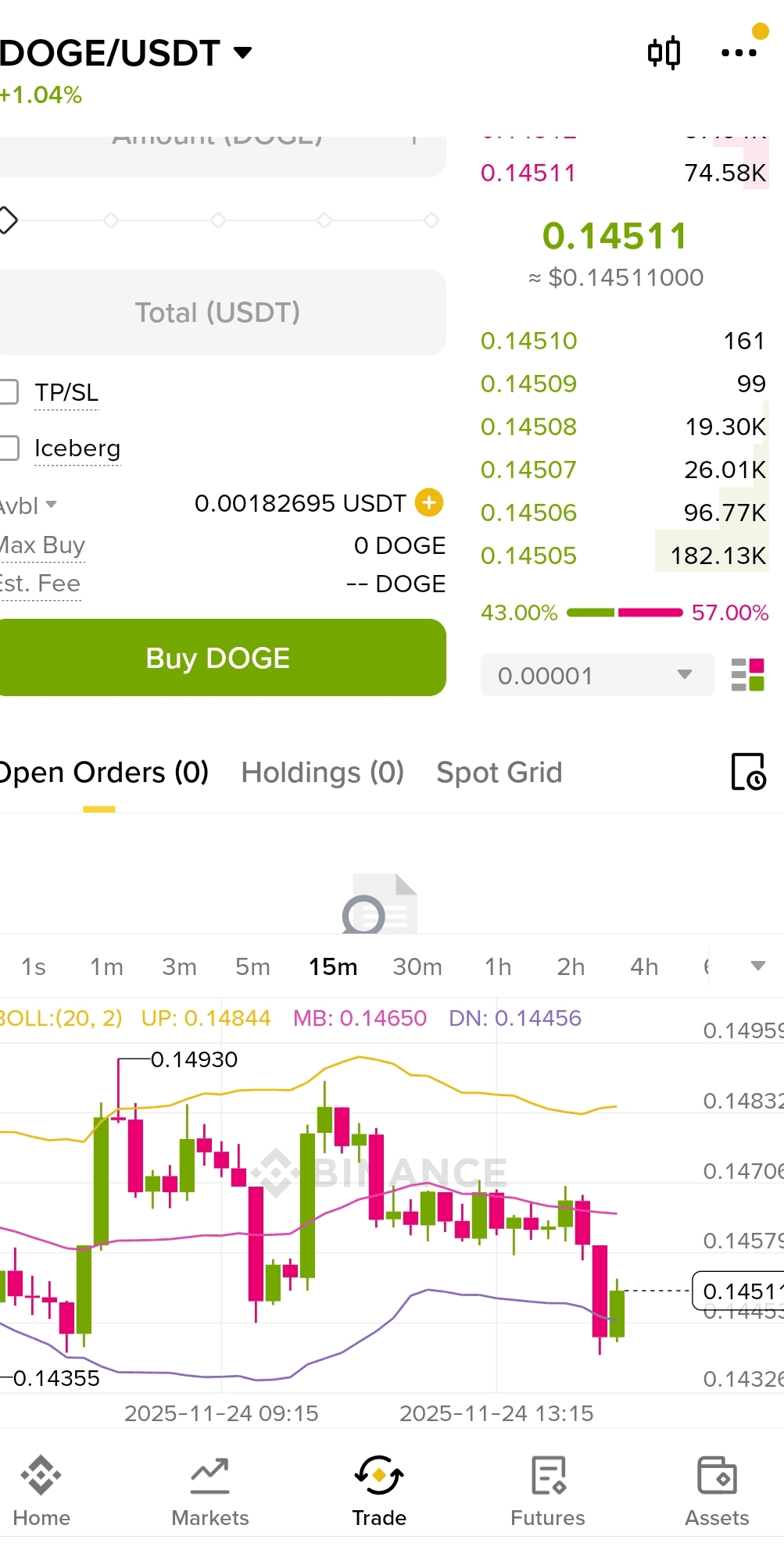The height and width of the screenshot is (1568, 784).
Task: Expand more chart interval options
Action: (x=757, y=966)
